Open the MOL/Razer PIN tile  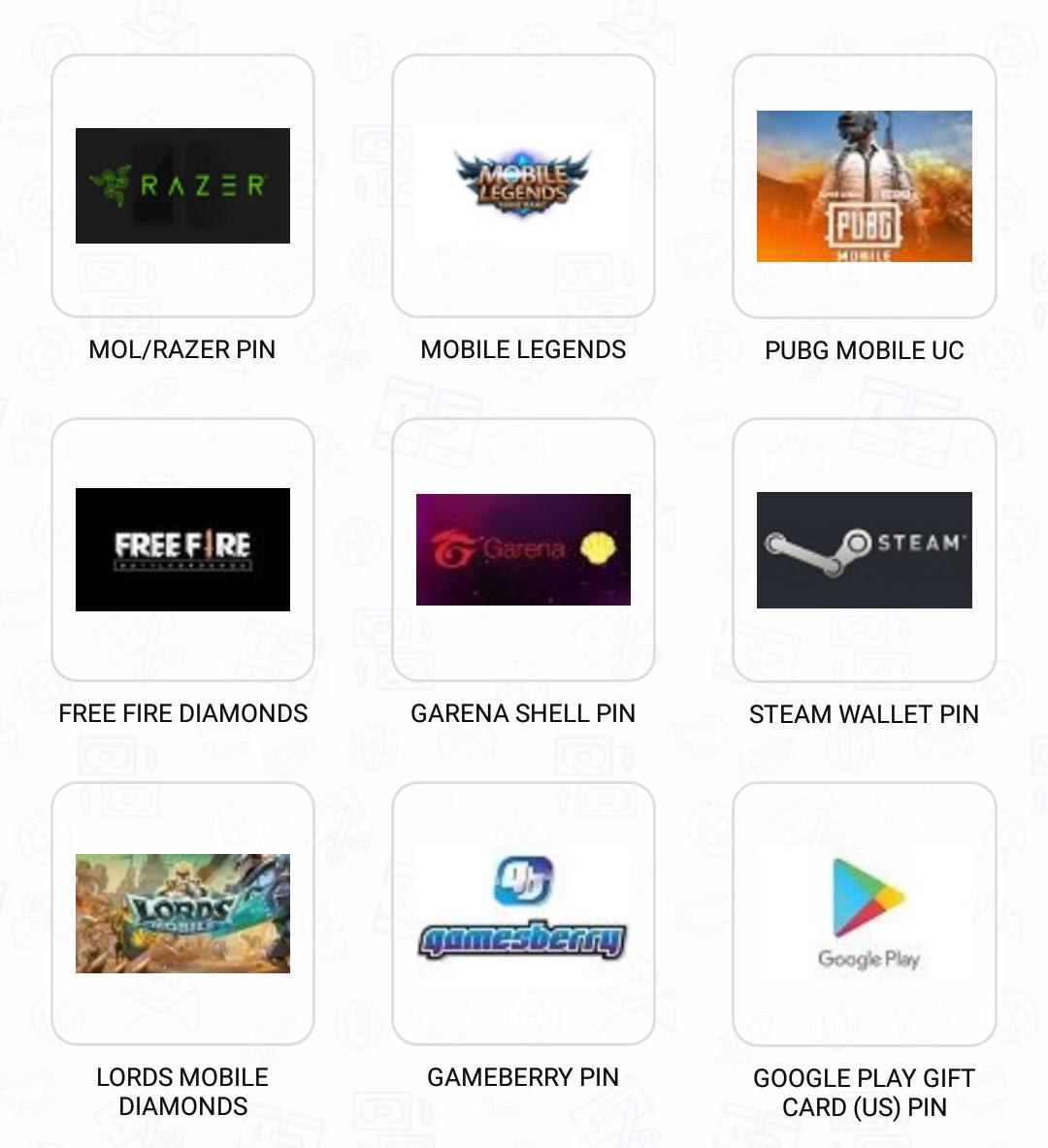tap(182, 185)
